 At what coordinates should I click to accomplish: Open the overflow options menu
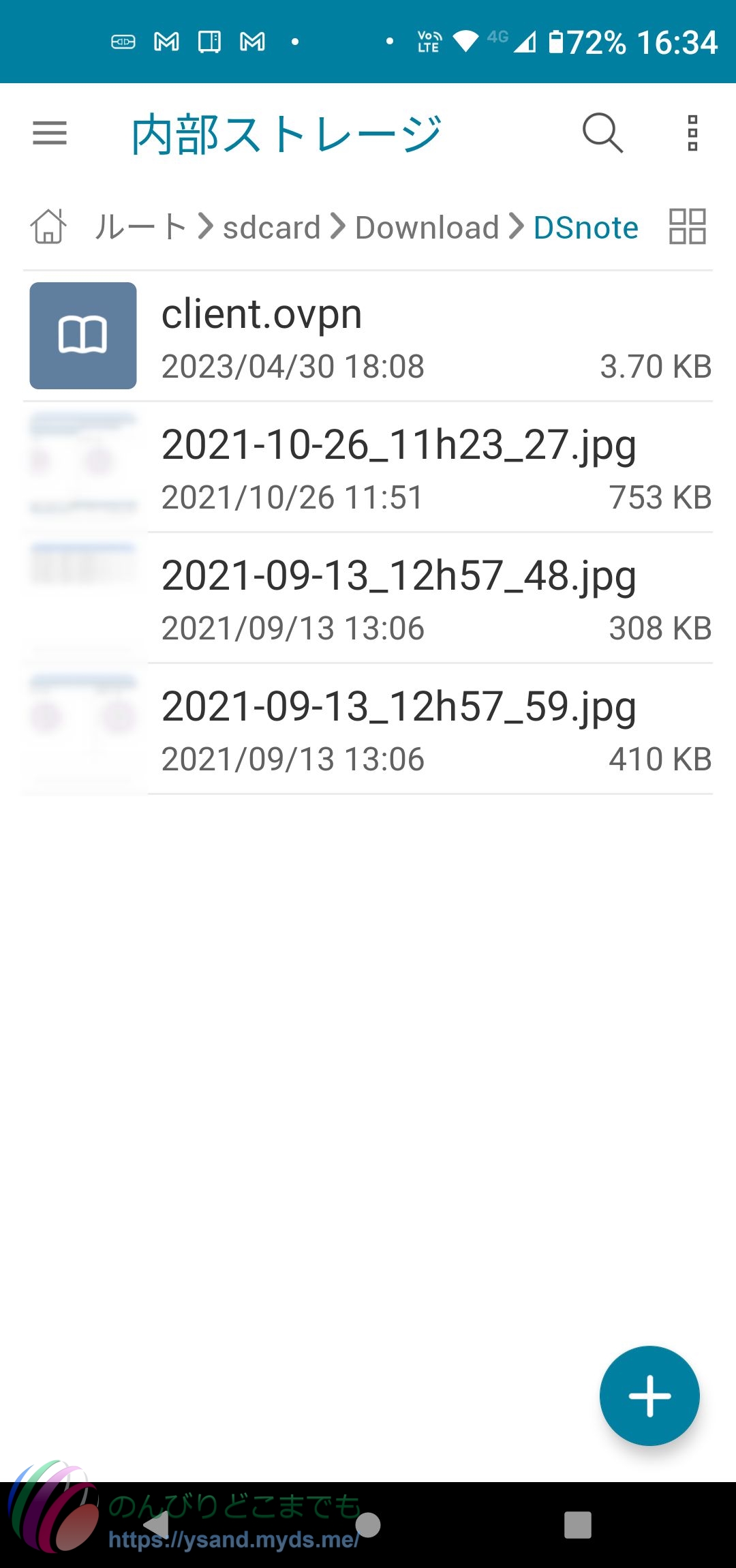click(692, 133)
